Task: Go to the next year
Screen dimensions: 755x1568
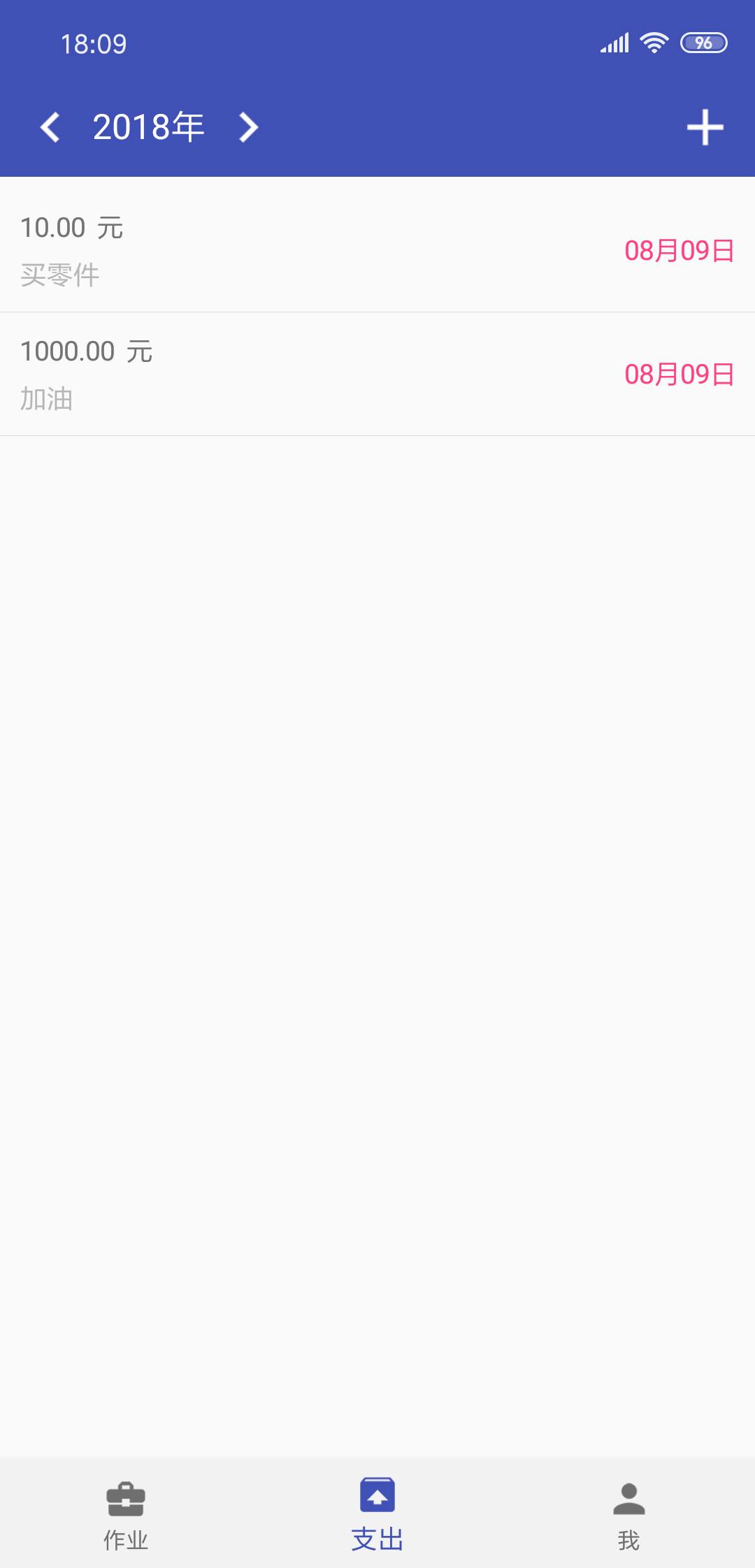Action: pos(248,127)
